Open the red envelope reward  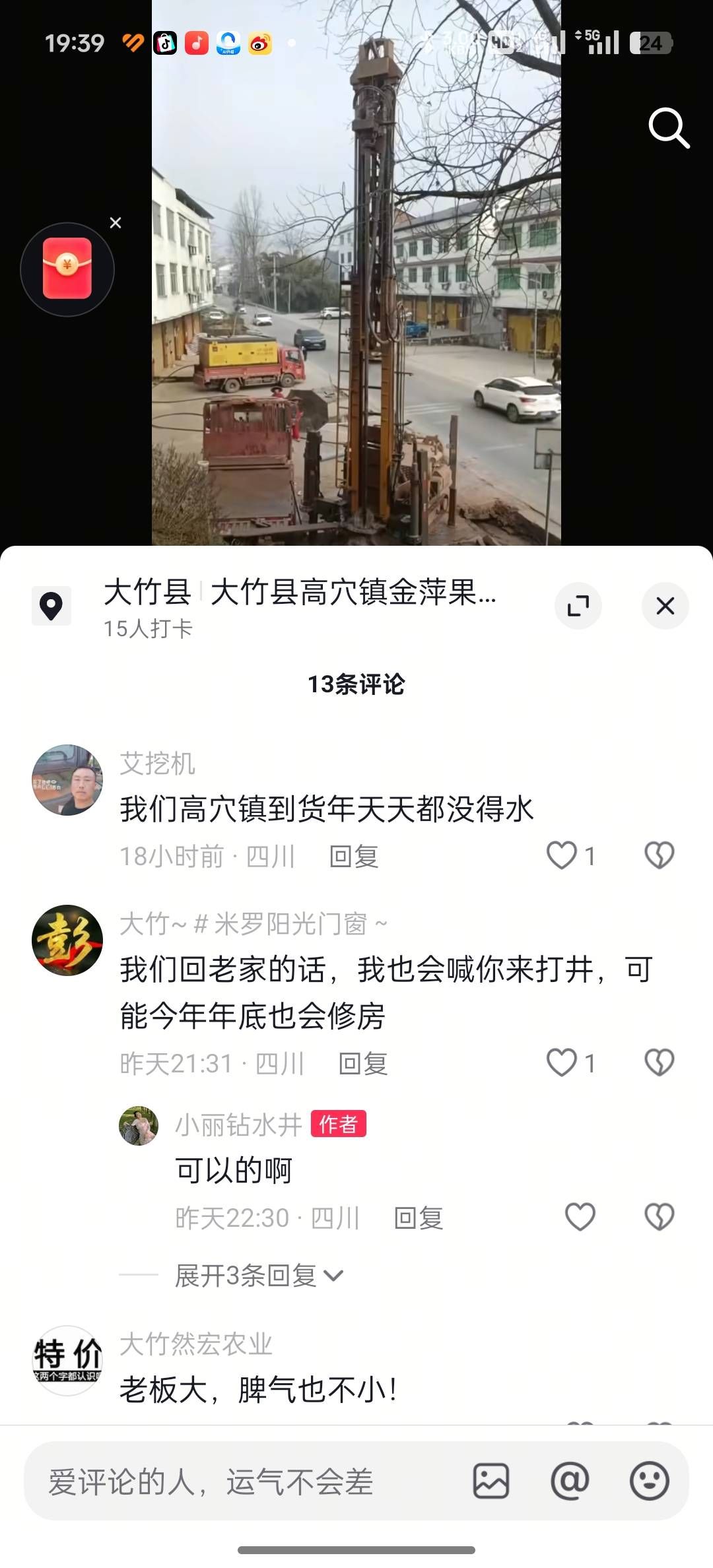(67, 269)
